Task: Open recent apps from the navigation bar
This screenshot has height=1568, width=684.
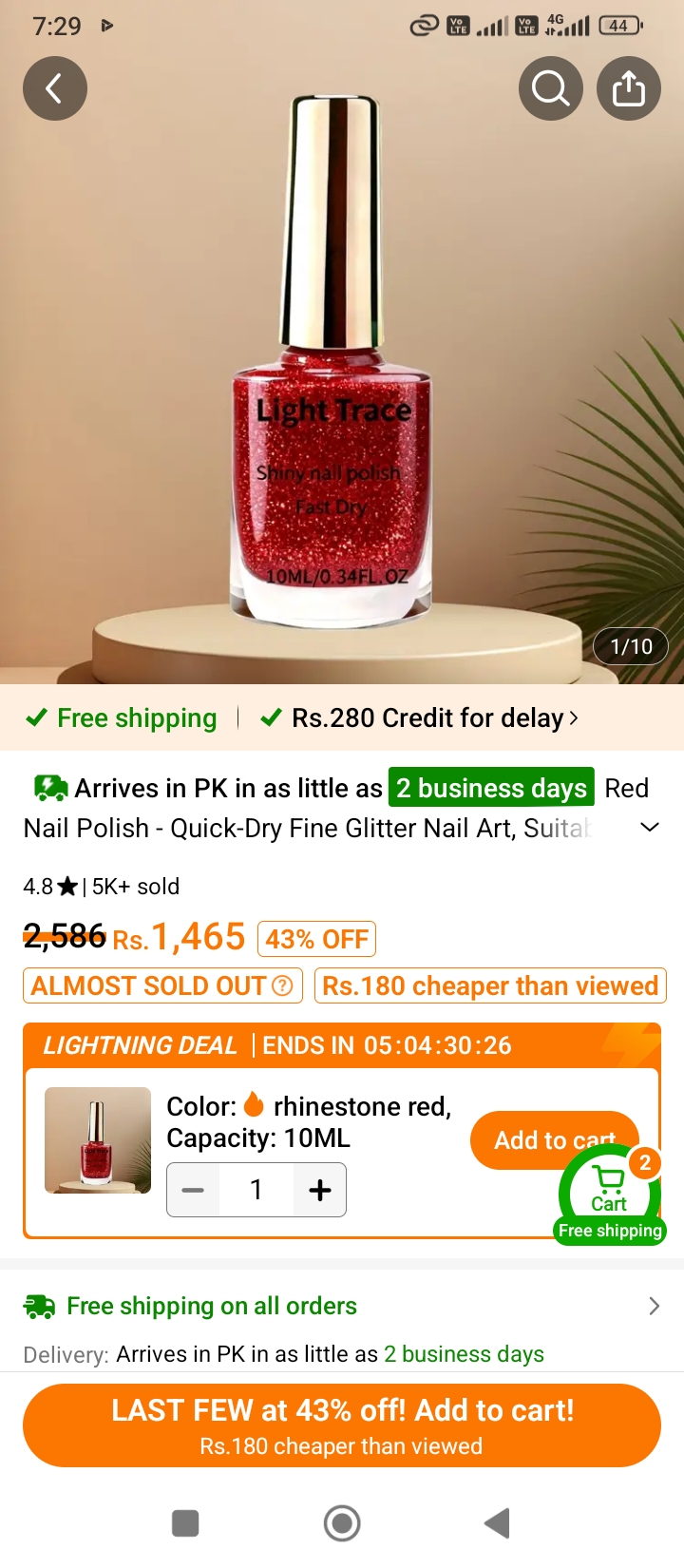Action: tap(185, 1523)
